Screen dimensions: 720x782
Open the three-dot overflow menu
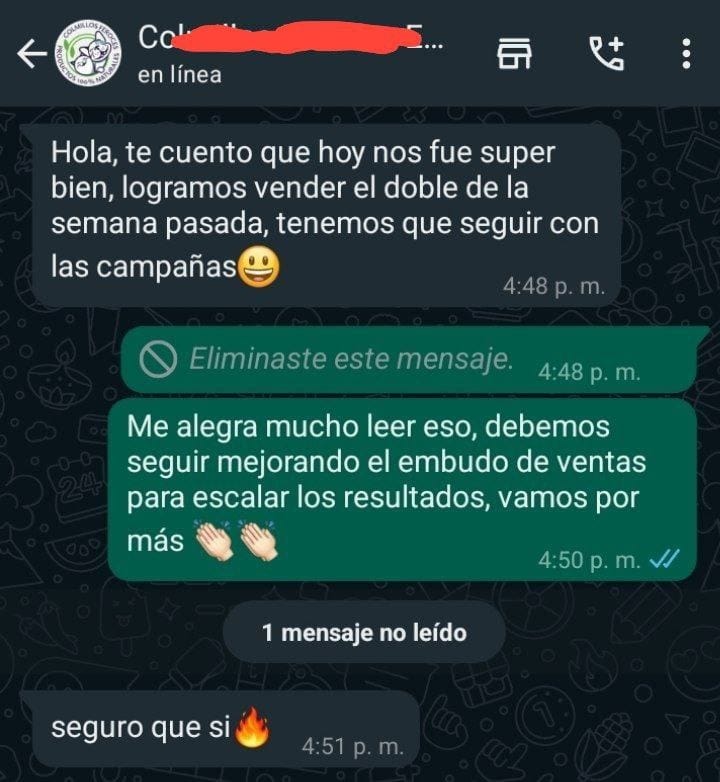686,54
